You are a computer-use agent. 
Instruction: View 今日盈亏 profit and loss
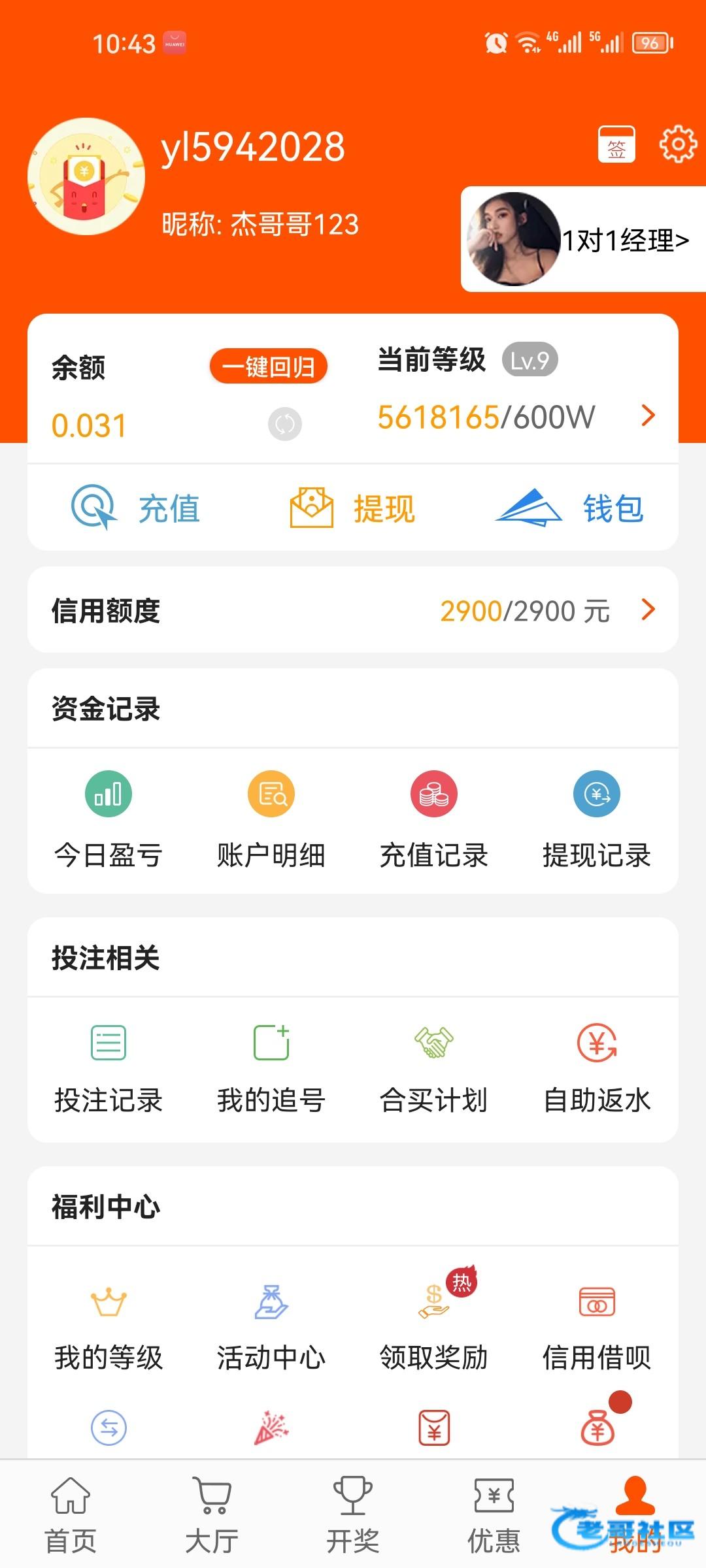pos(109,819)
